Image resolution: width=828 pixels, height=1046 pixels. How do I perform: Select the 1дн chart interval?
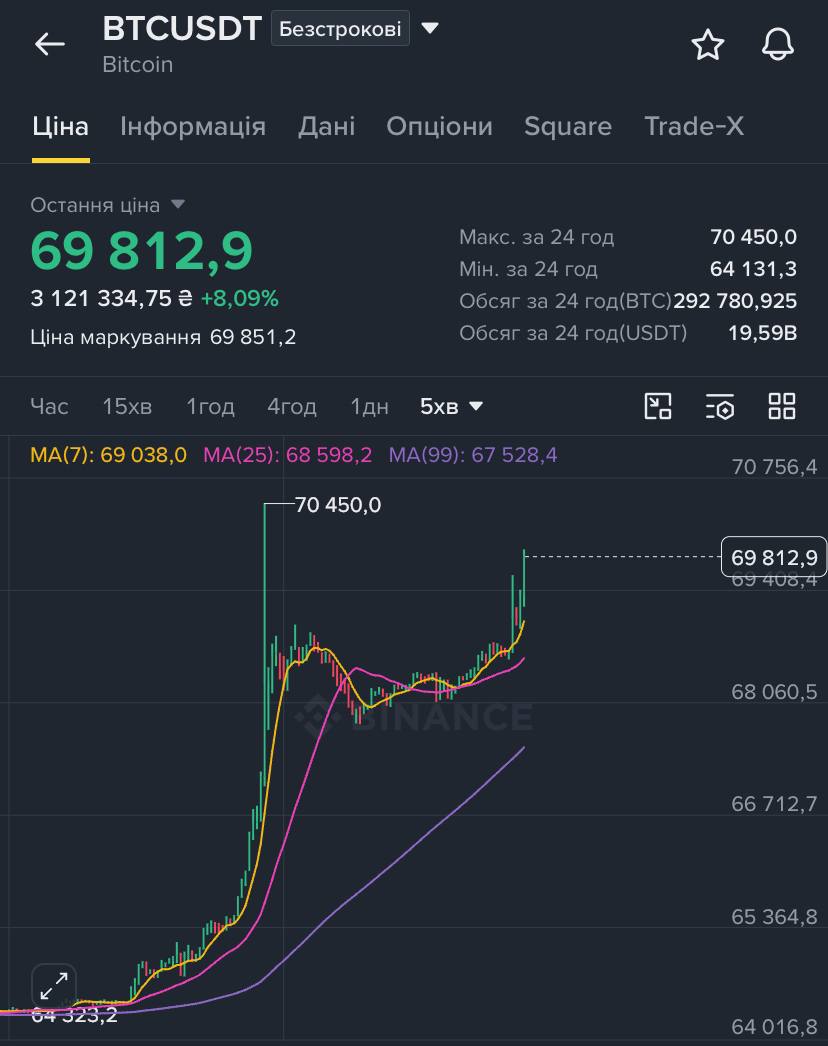[x=370, y=406]
